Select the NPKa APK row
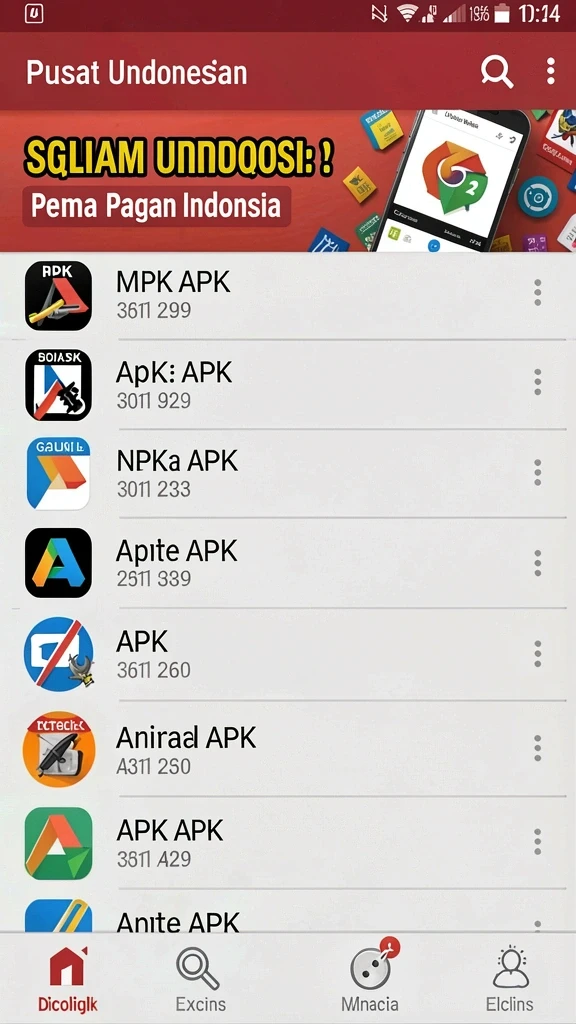576x1024 pixels. pos(288,474)
